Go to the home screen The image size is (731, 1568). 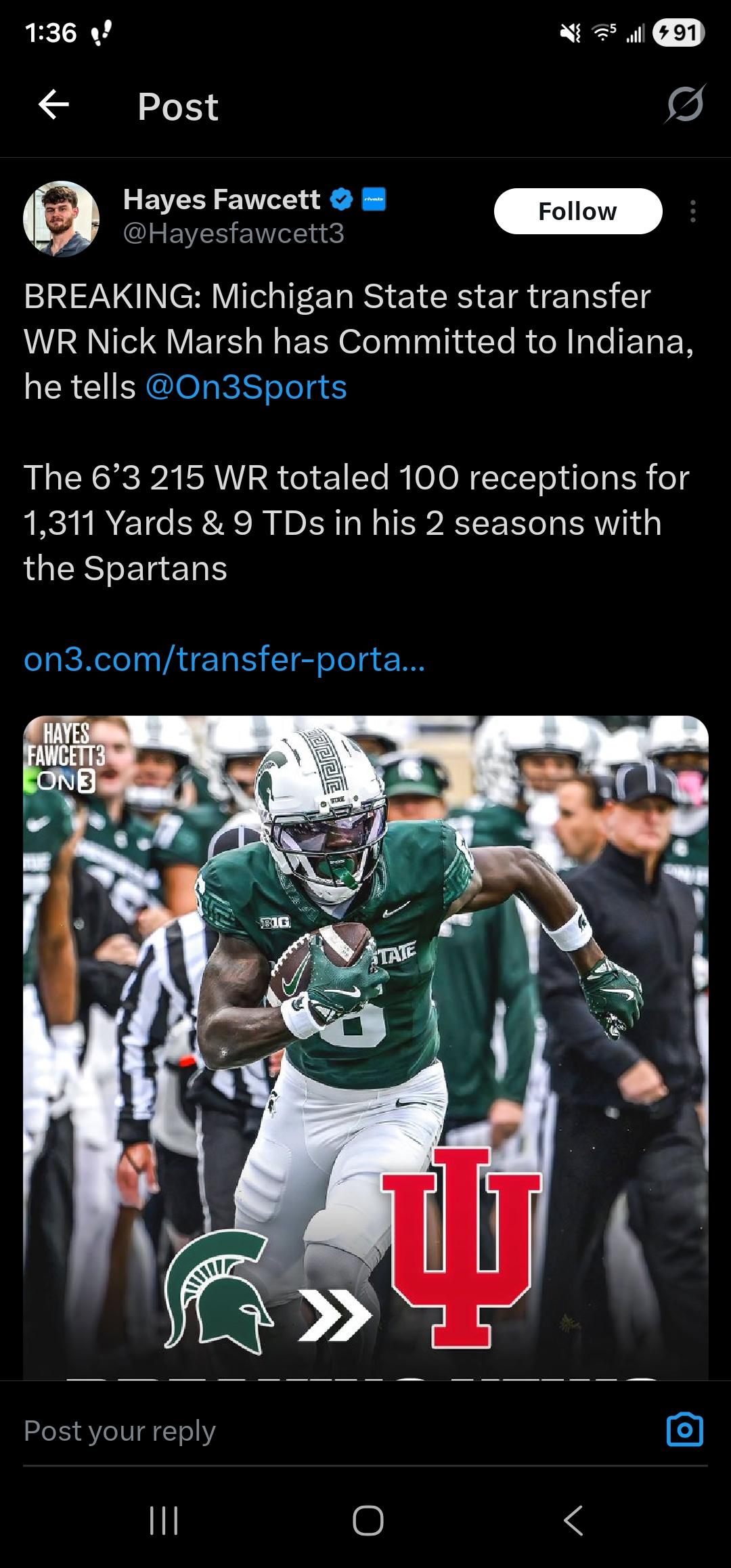(x=368, y=1521)
